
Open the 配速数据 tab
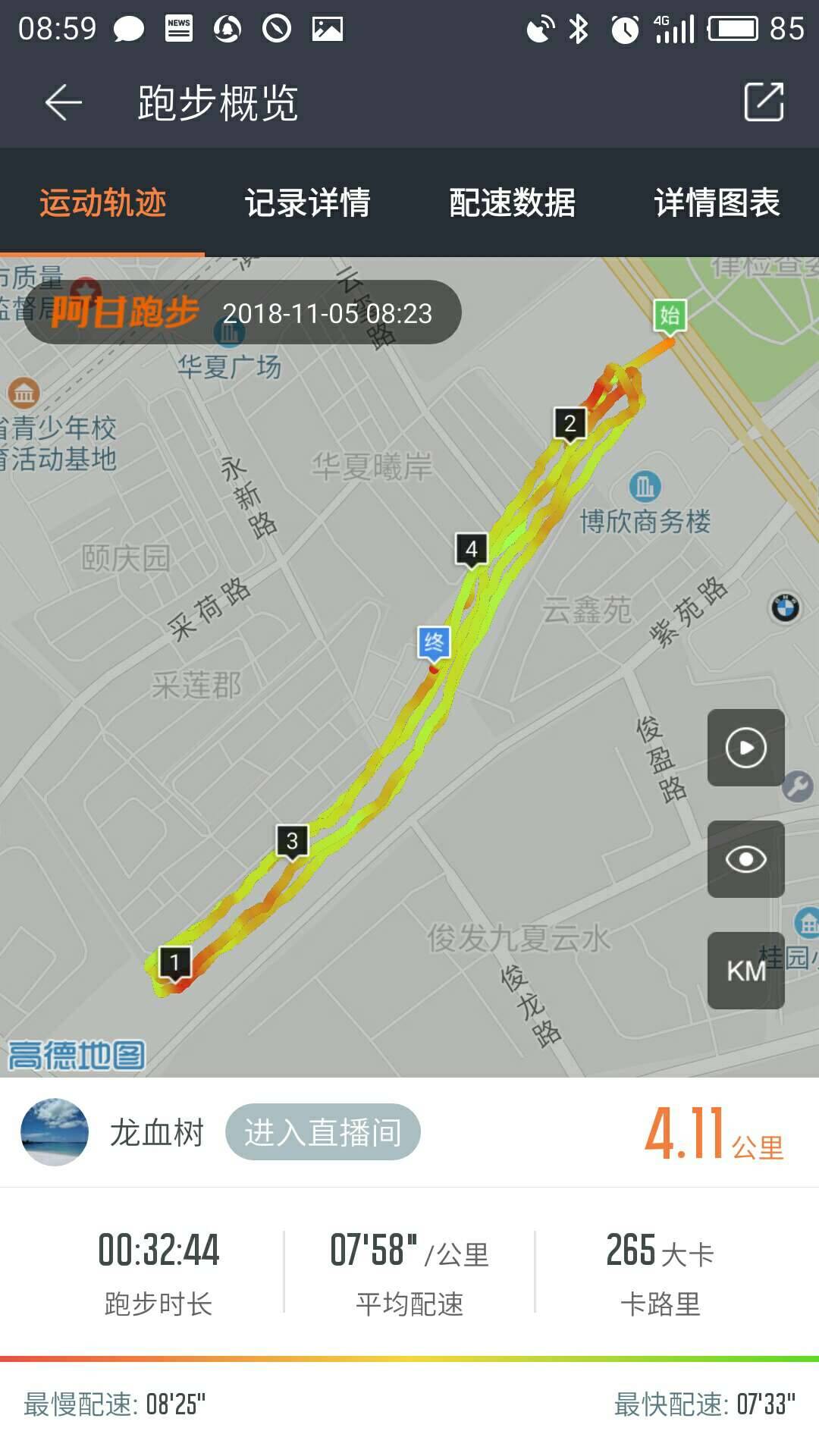pos(512,202)
